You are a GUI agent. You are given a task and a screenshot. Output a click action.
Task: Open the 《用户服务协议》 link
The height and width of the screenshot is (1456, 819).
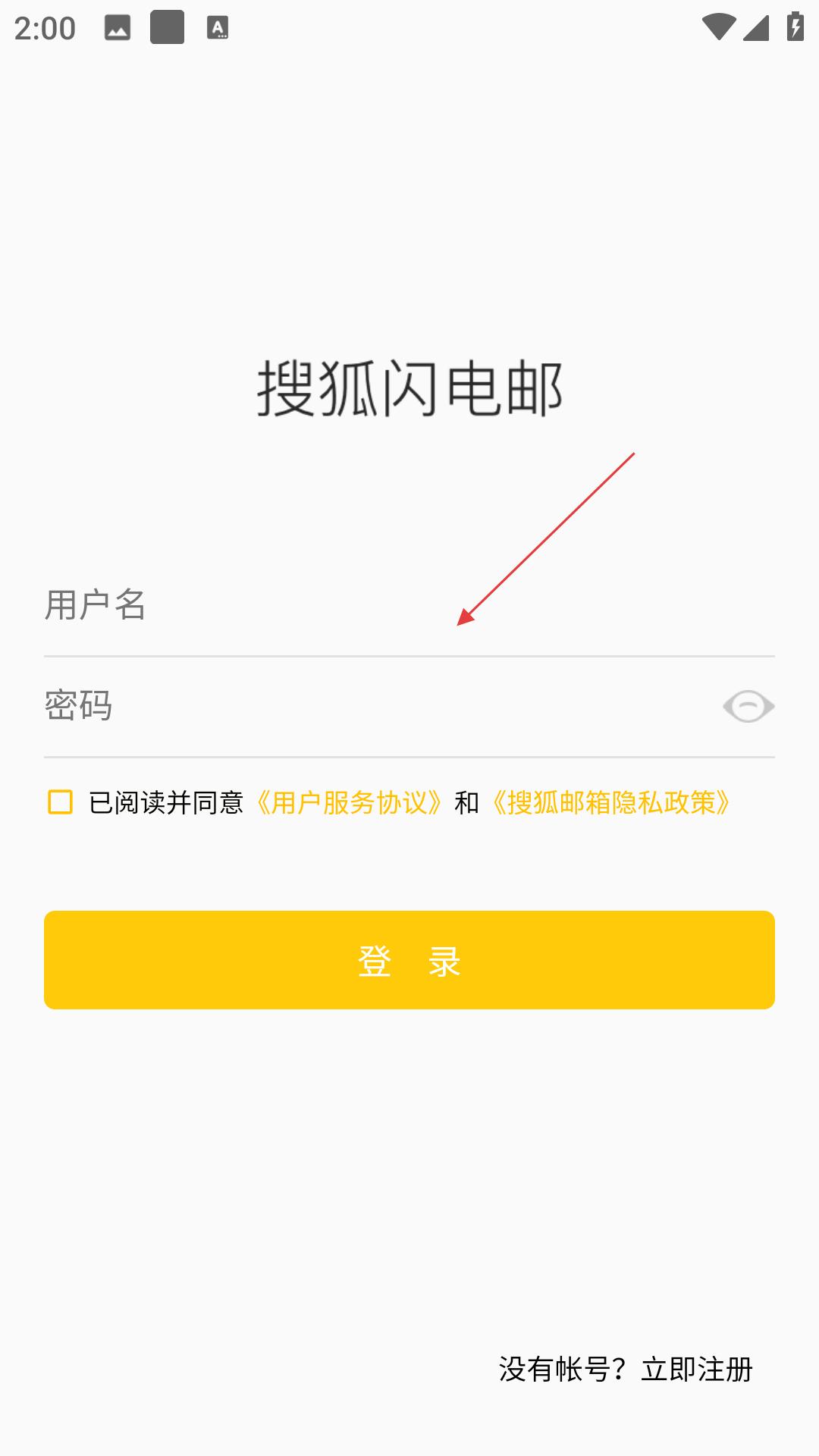coord(349,802)
